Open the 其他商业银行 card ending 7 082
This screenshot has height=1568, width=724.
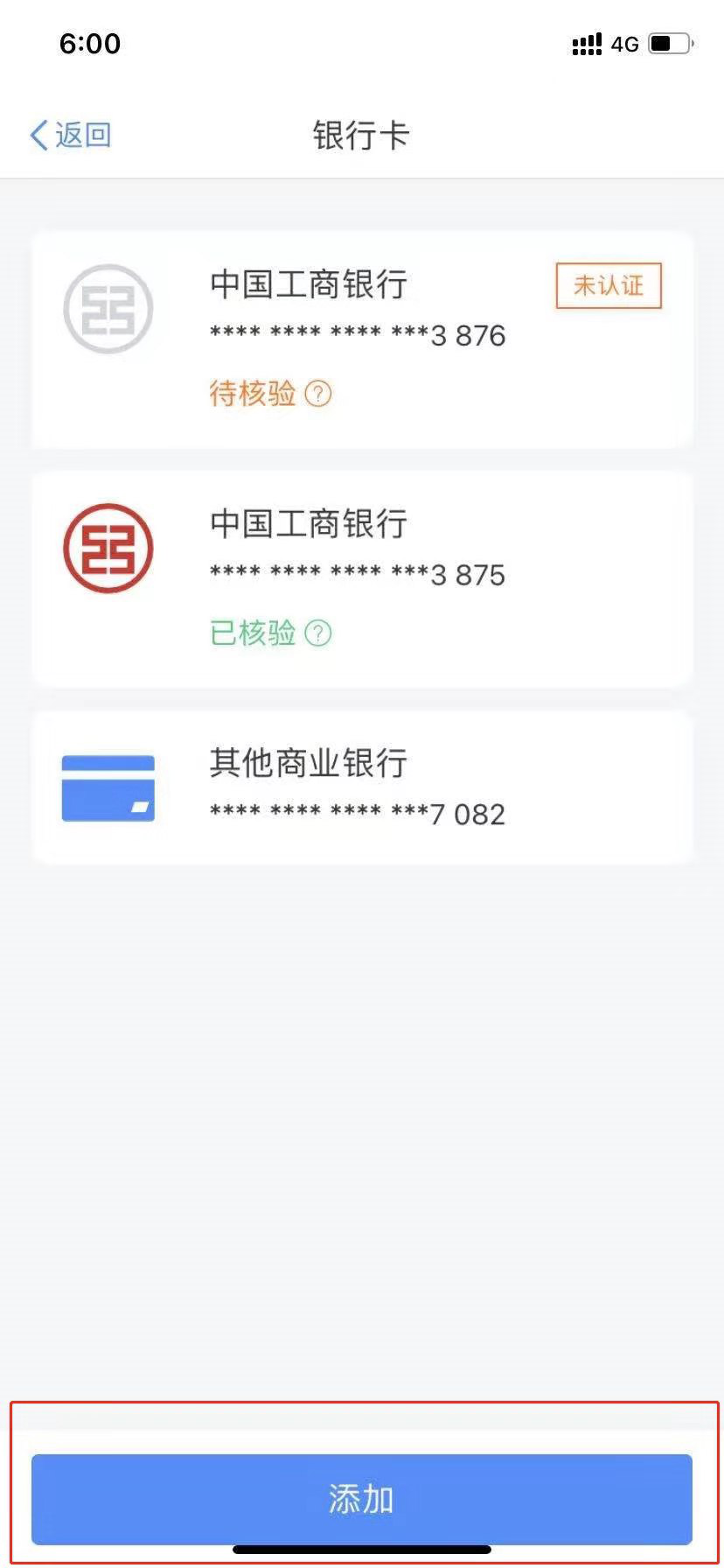click(x=362, y=787)
